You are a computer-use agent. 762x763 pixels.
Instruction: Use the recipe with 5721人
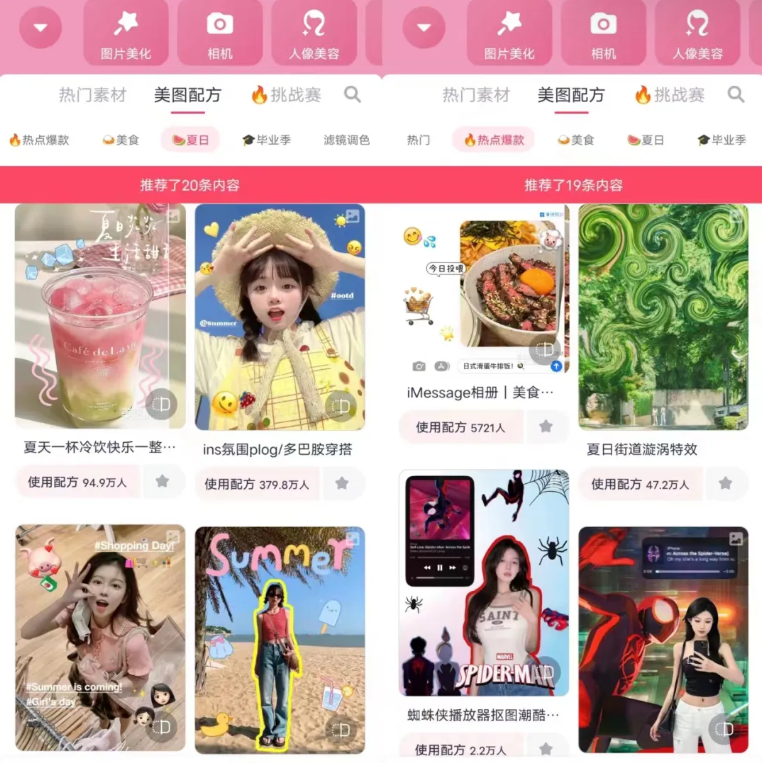tap(461, 427)
